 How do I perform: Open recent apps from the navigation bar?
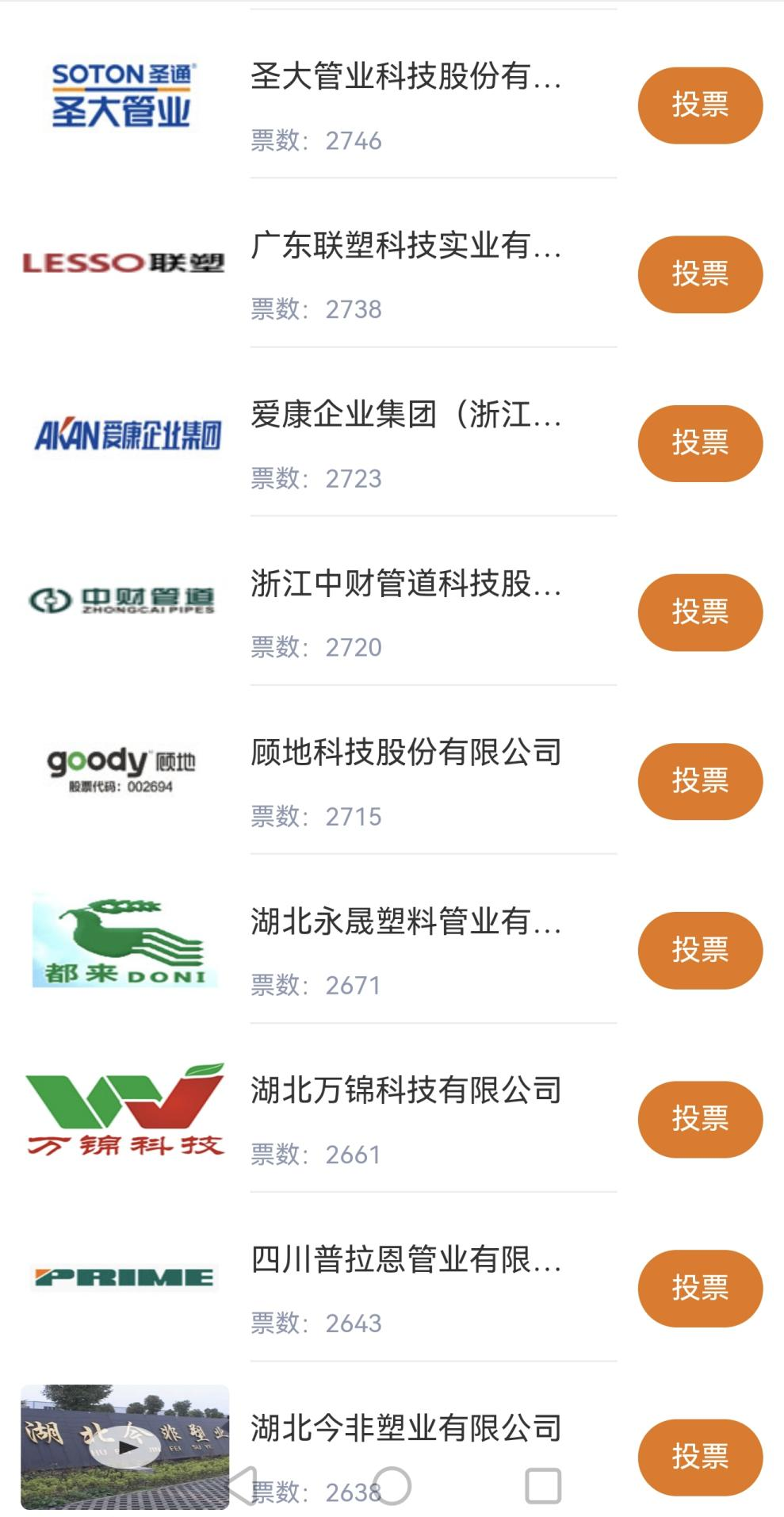[x=543, y=1485]
